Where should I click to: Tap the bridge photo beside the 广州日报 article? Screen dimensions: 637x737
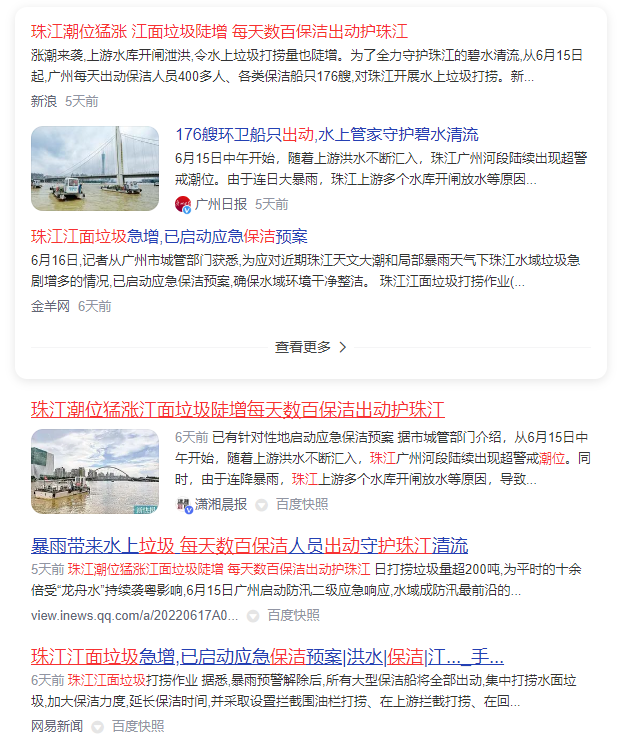tap(95, 168)
